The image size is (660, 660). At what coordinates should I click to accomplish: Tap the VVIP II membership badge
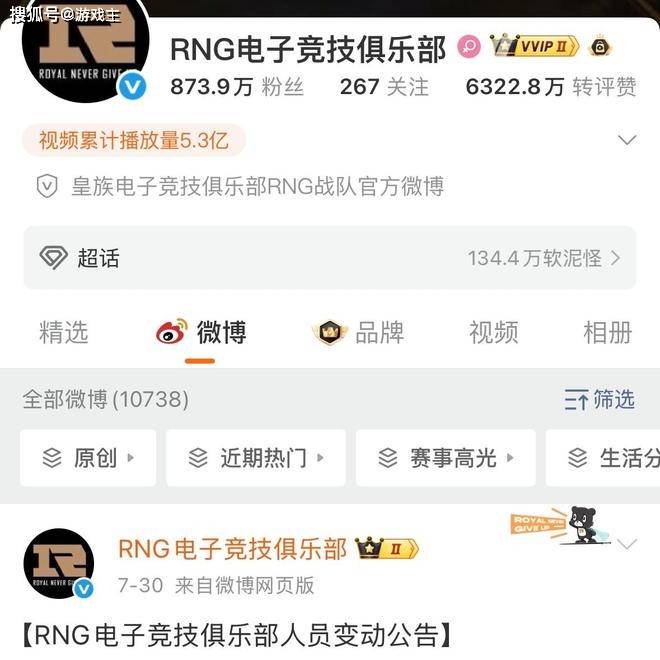pyautogui.click(x=535, y=47)
